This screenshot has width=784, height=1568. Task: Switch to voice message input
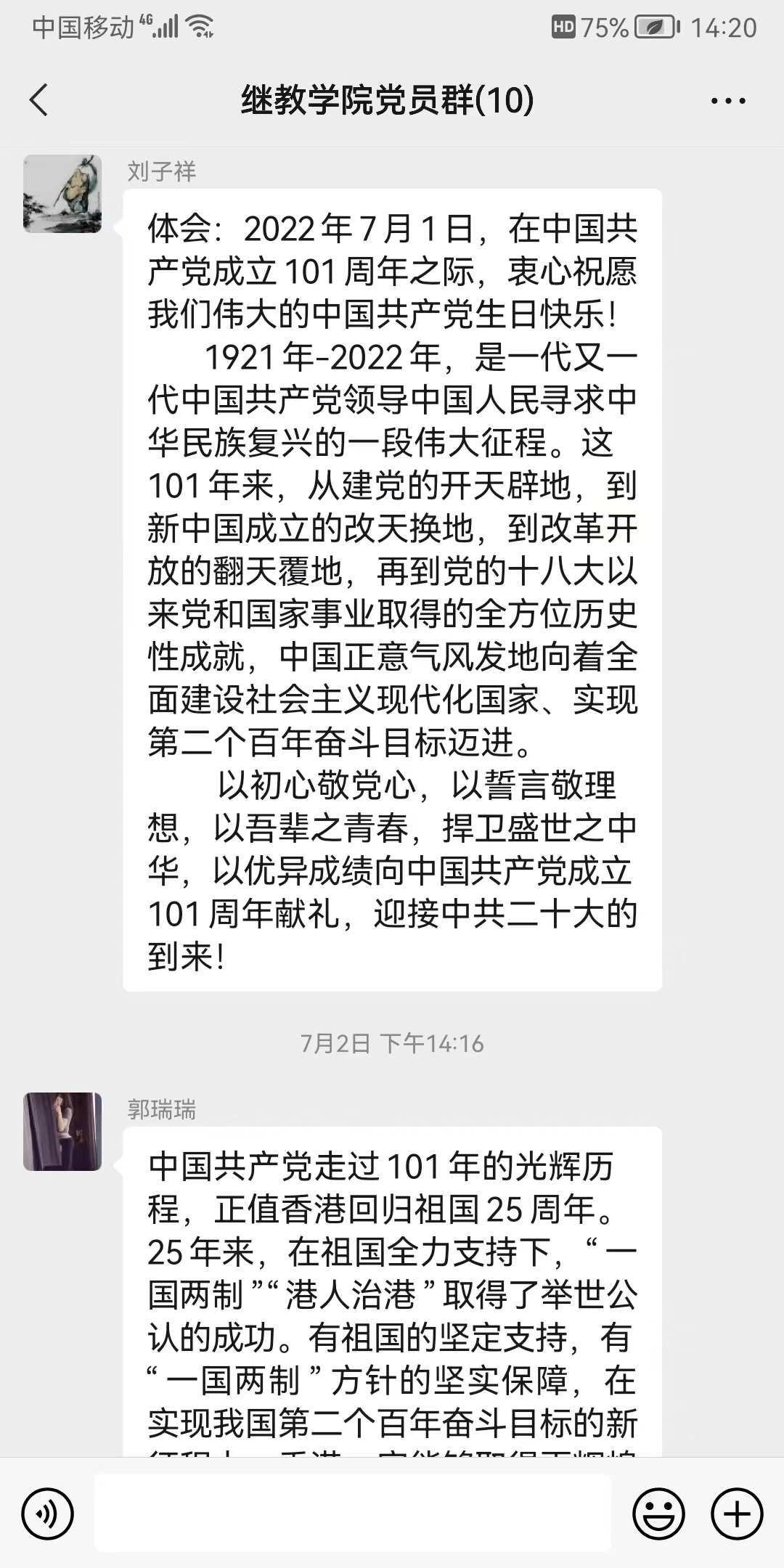48,1514
